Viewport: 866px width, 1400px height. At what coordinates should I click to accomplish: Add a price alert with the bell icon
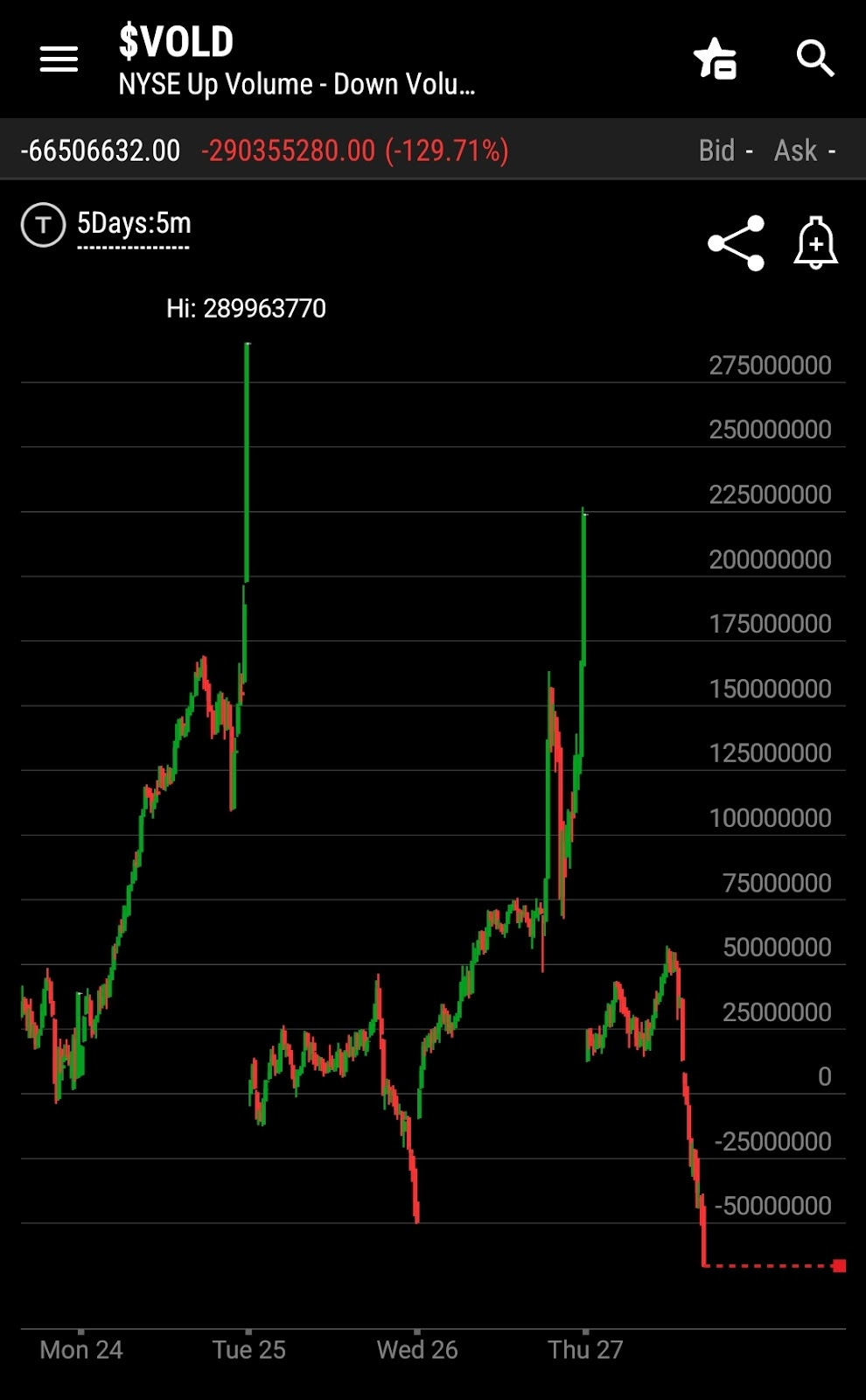[815, 242]
